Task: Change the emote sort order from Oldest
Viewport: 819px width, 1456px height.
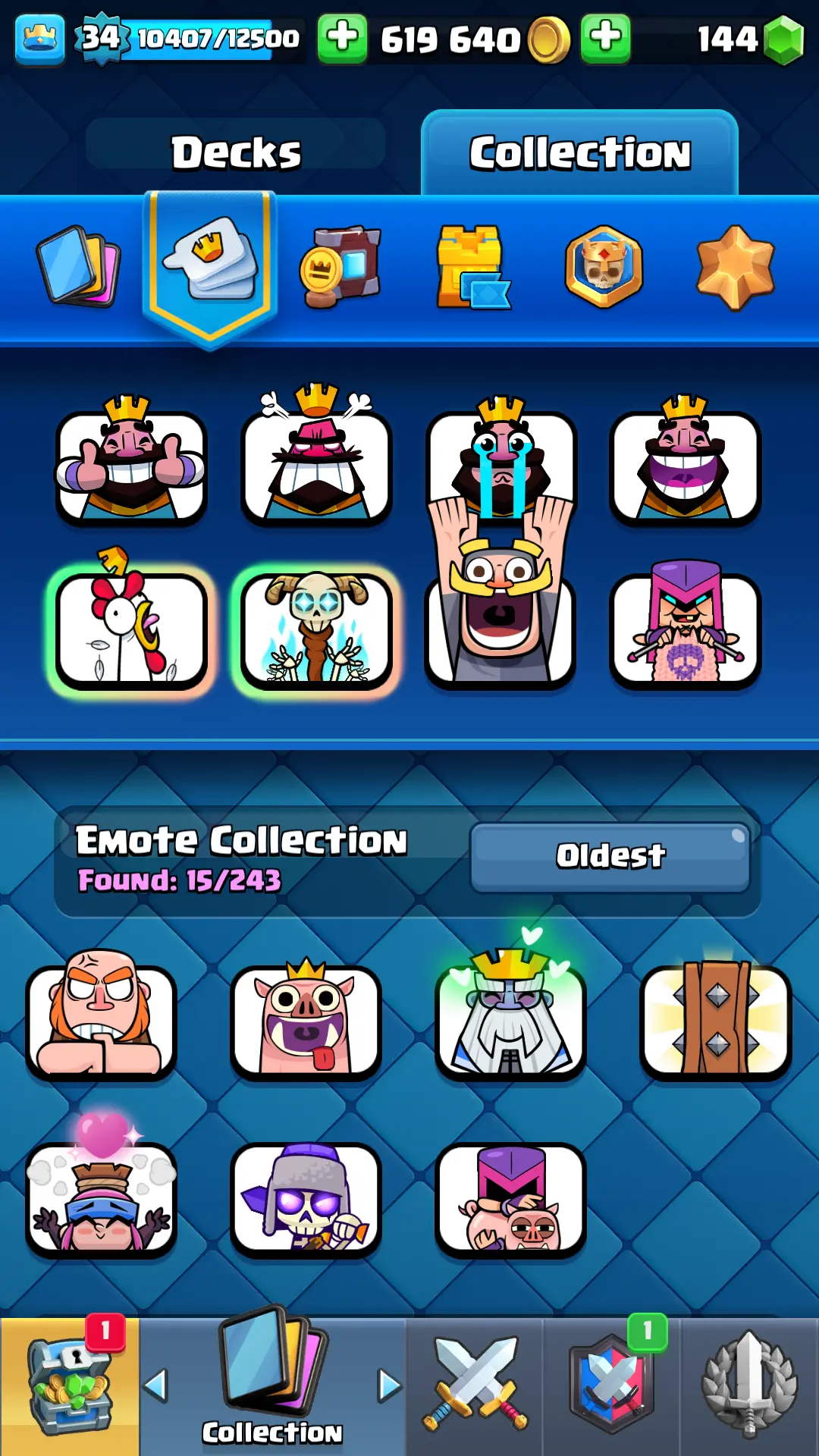Action: 610,856
